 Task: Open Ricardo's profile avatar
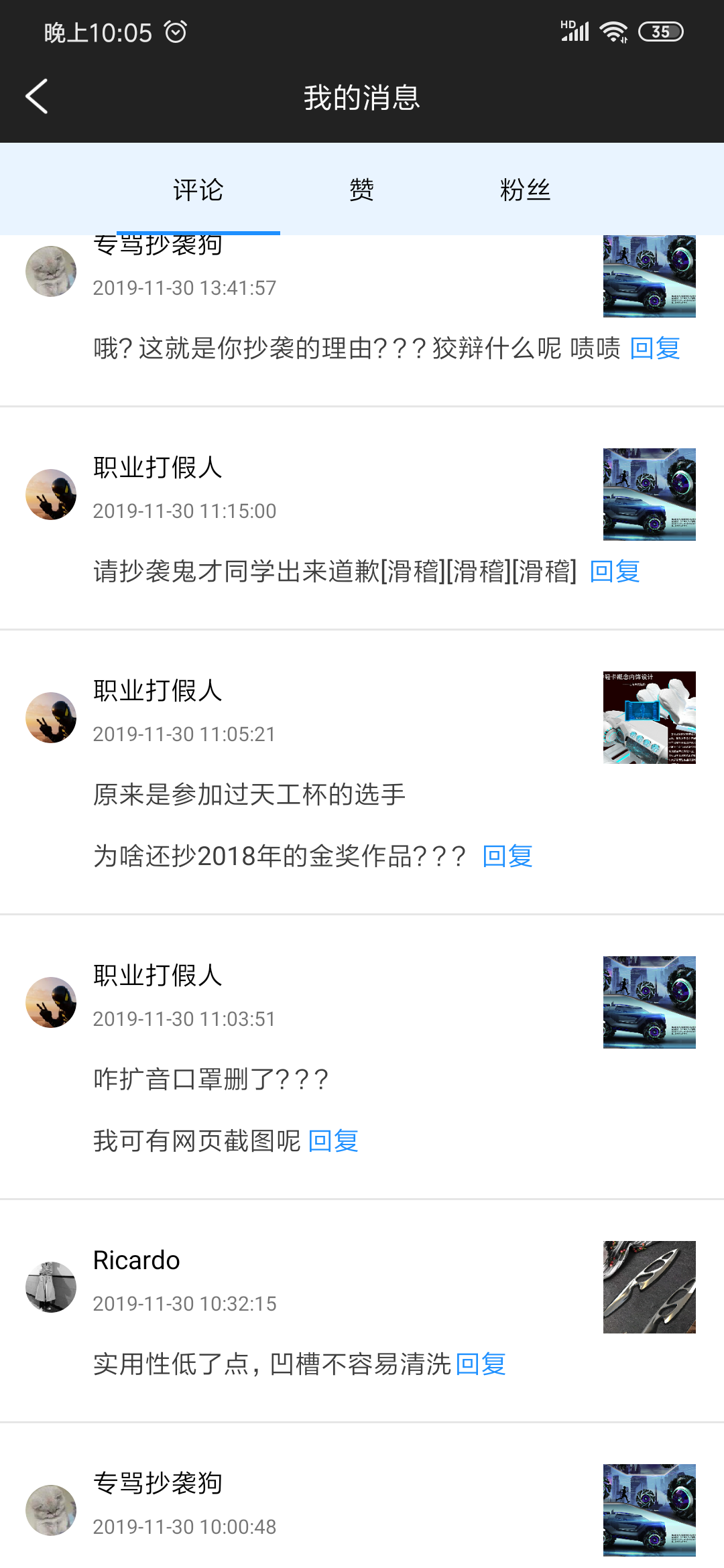tap(51, 1287)
